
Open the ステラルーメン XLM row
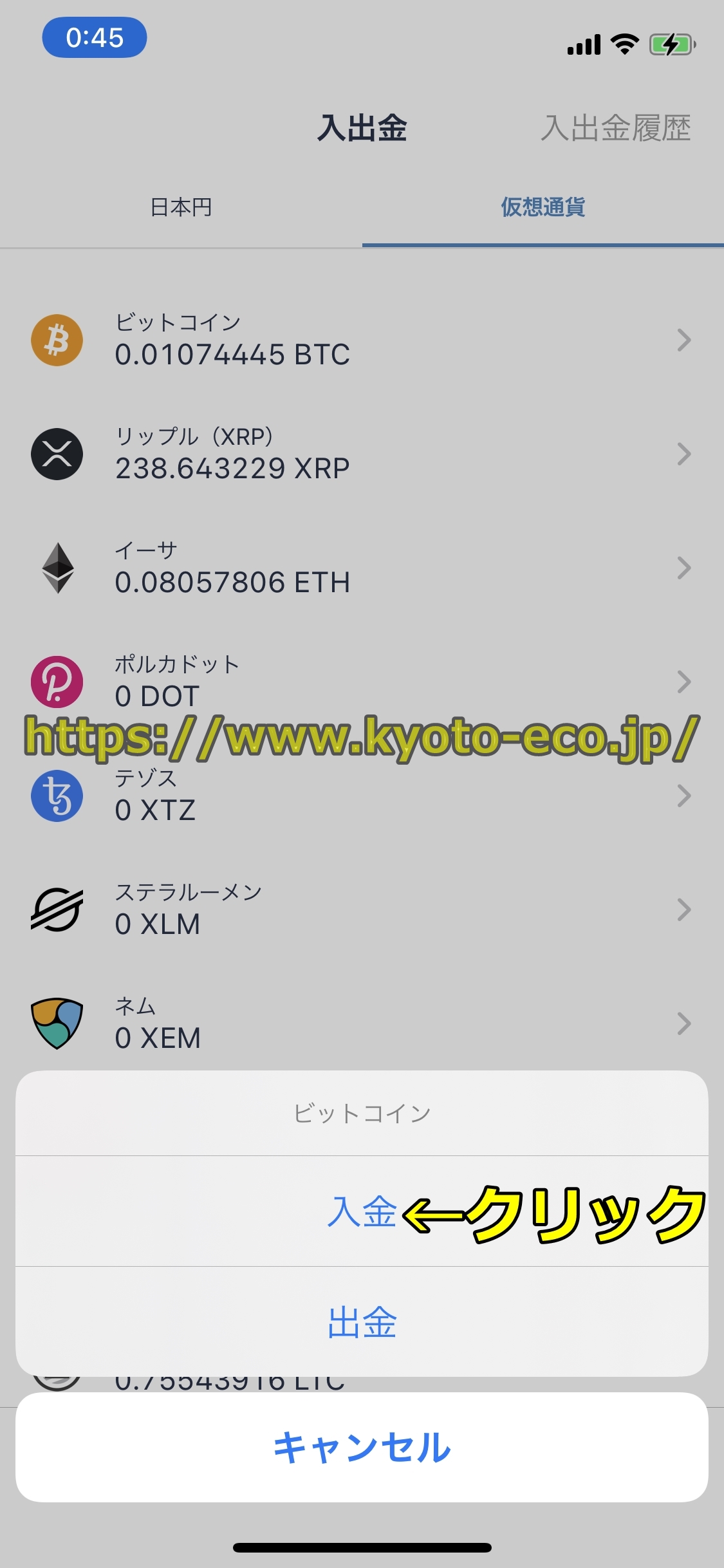(x=362, y=909)
